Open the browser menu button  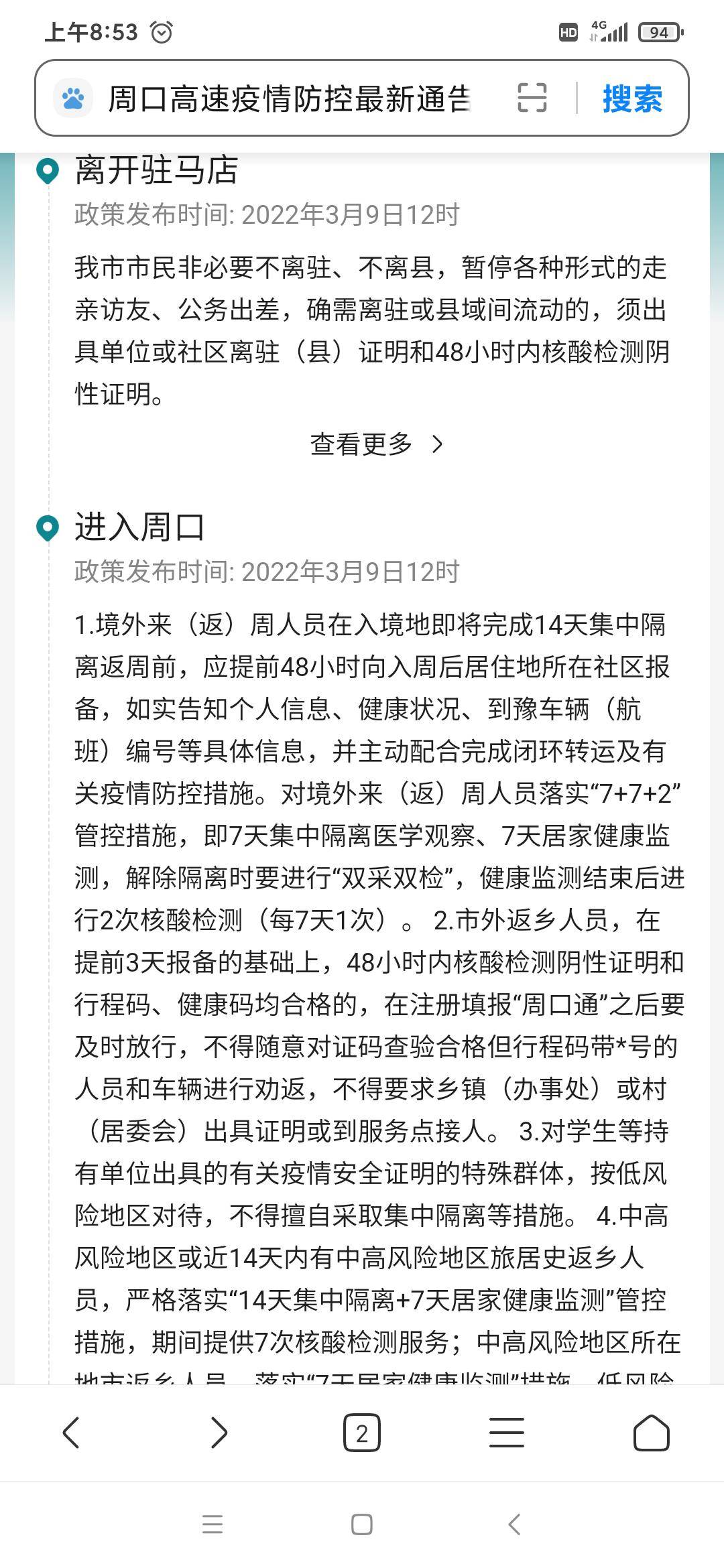(x=507, y=1433)
